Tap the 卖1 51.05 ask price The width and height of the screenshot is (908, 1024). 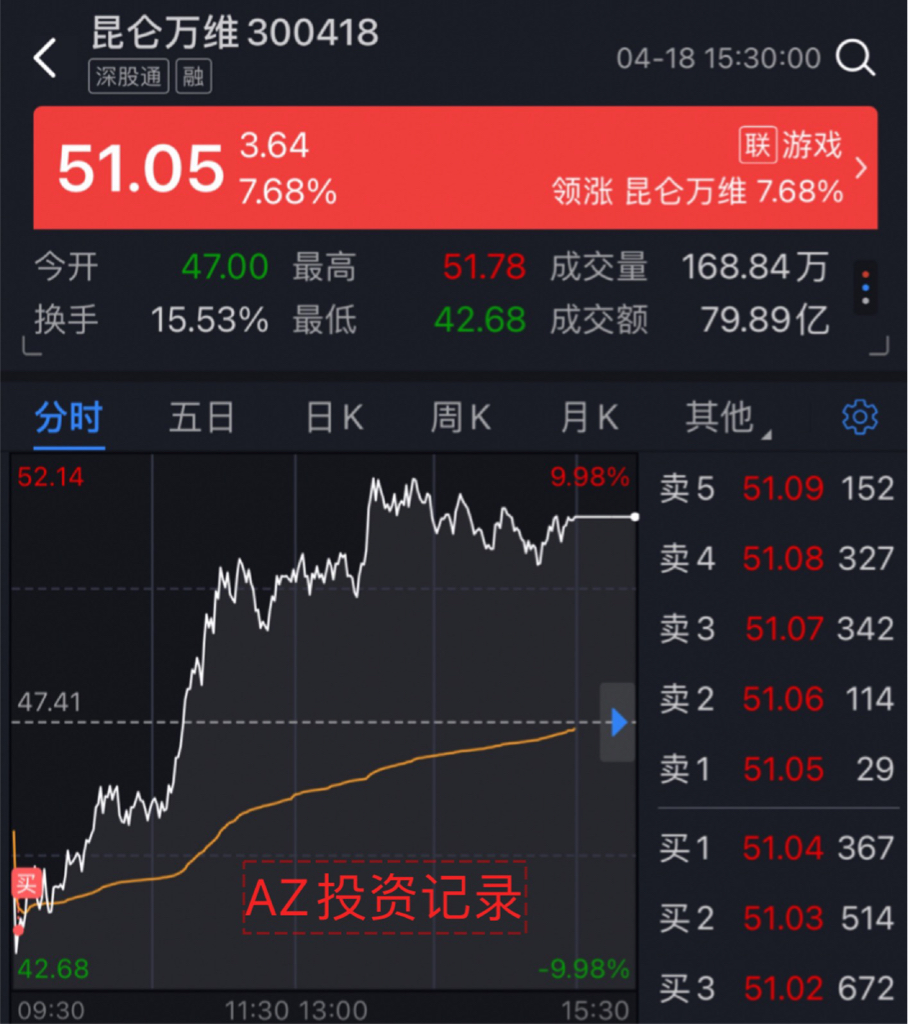[x=783, y=769]
